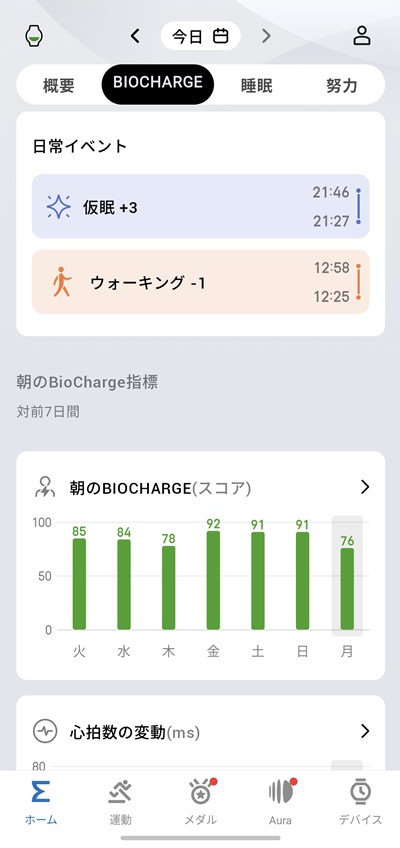Switch to the 努力 tab

click(x=341, y=85)
